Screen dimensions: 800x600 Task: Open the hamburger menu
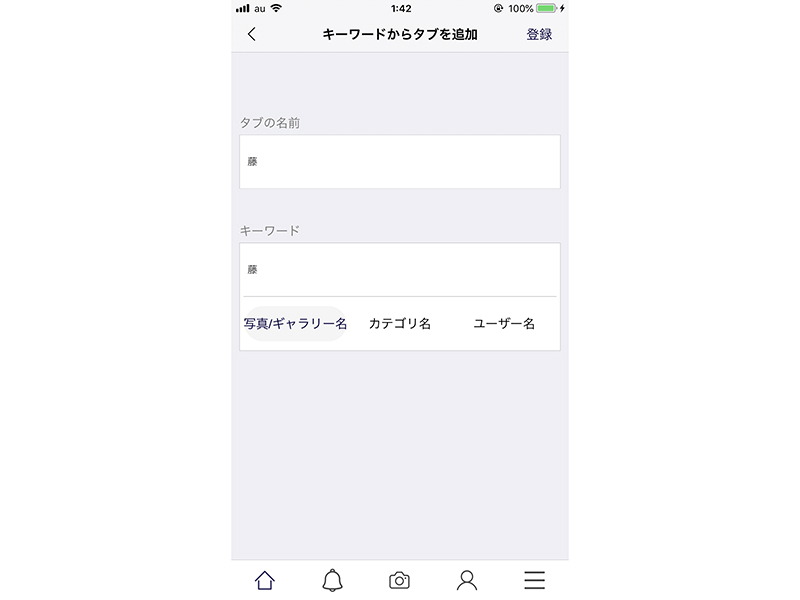pyautogui.click(x=534, y=580)
